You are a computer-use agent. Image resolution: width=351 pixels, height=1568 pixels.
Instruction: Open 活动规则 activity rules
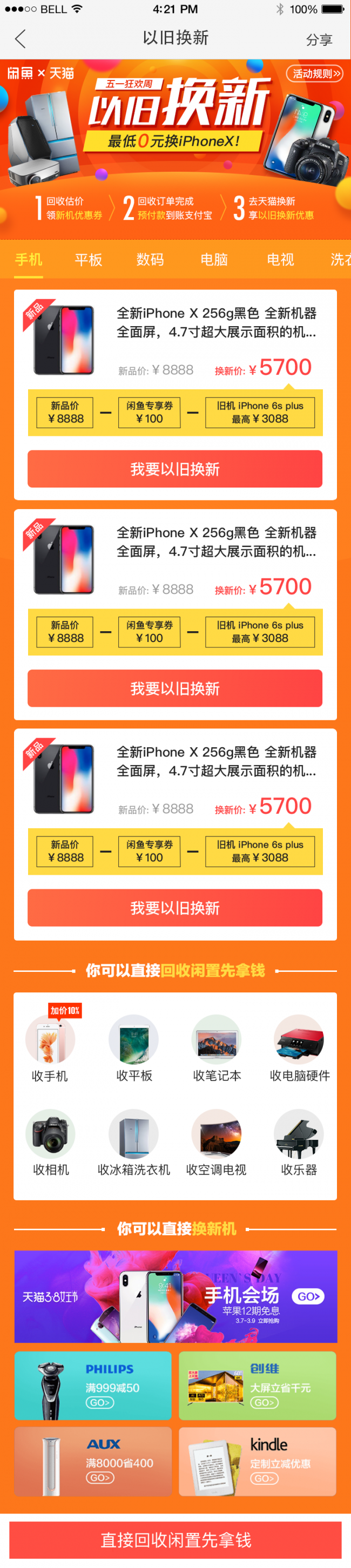(314, 73)
